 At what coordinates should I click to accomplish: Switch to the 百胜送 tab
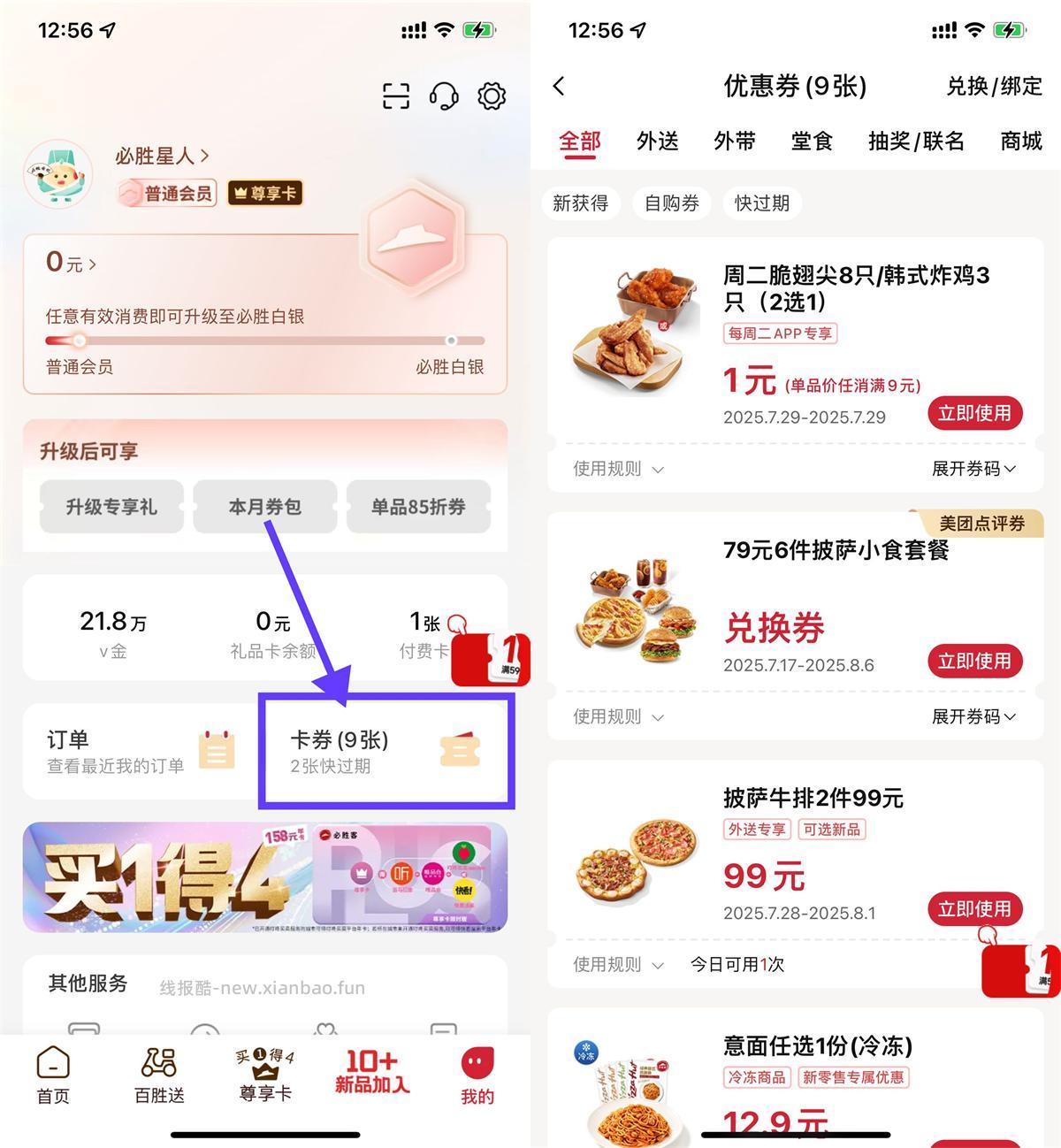click(x=159, y=1075)
